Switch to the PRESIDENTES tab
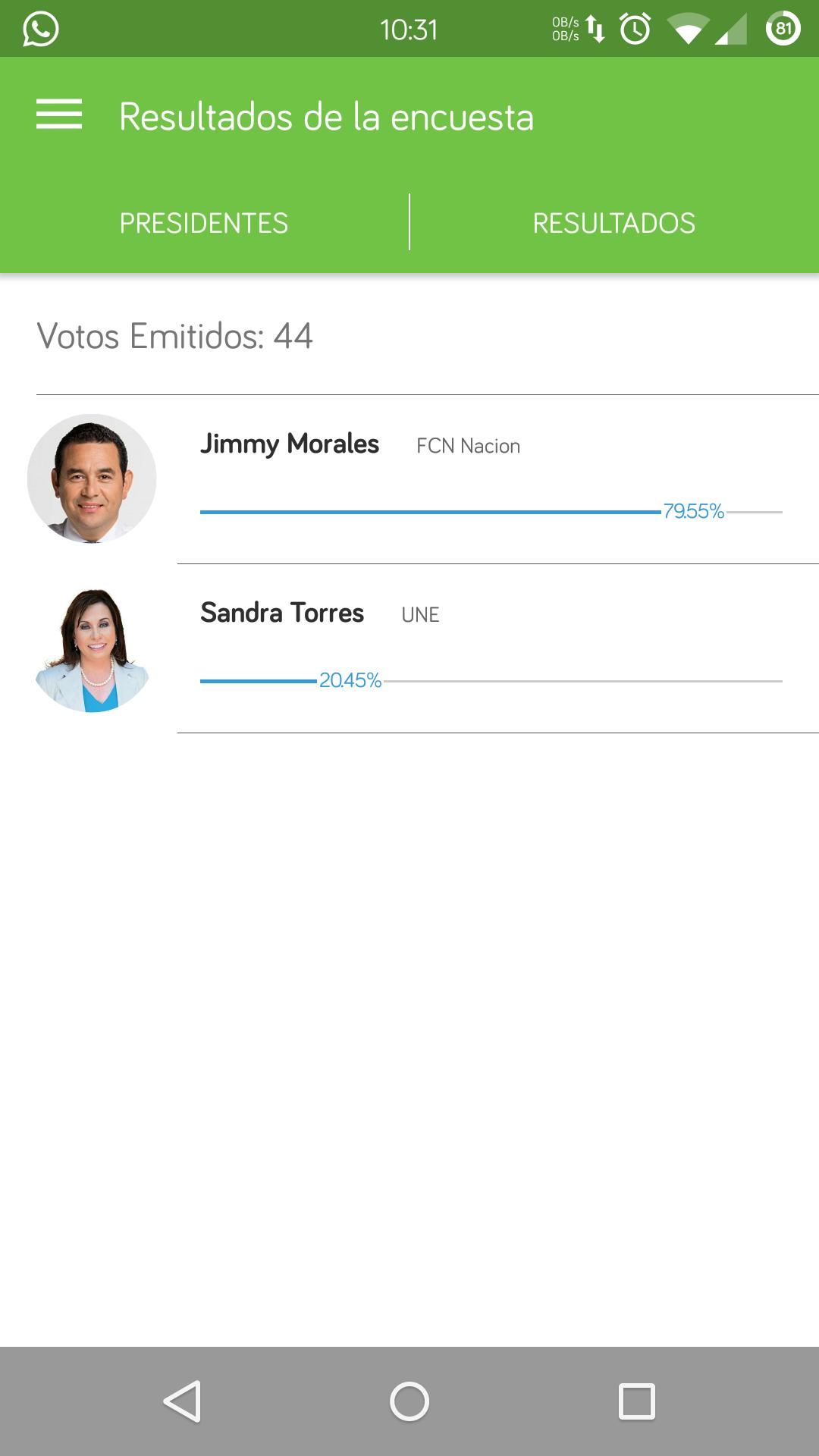This screenshot has height=1456, width=819. tap(203, 223)
